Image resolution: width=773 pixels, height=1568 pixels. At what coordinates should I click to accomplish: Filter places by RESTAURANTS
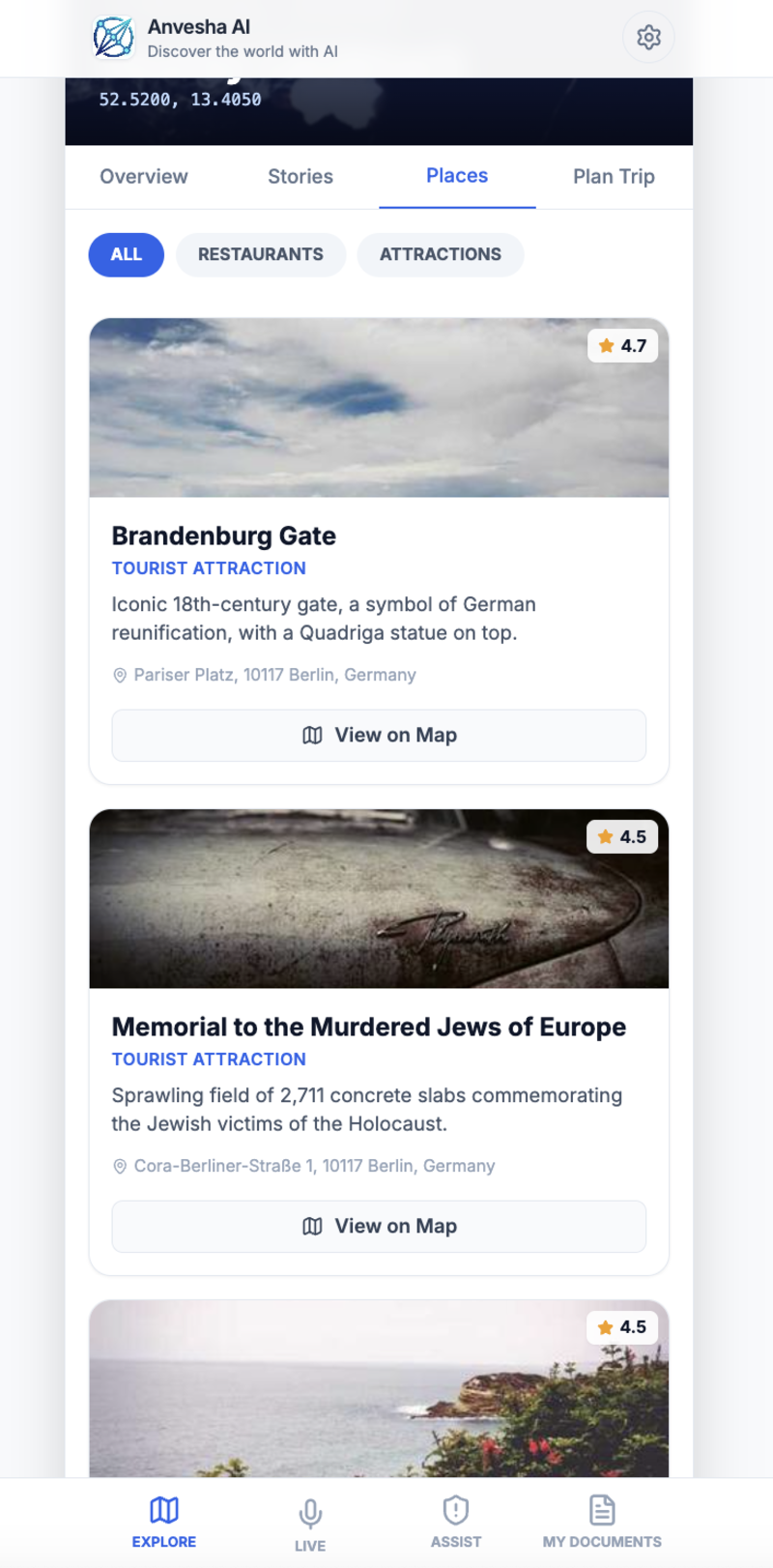(261, 255)
